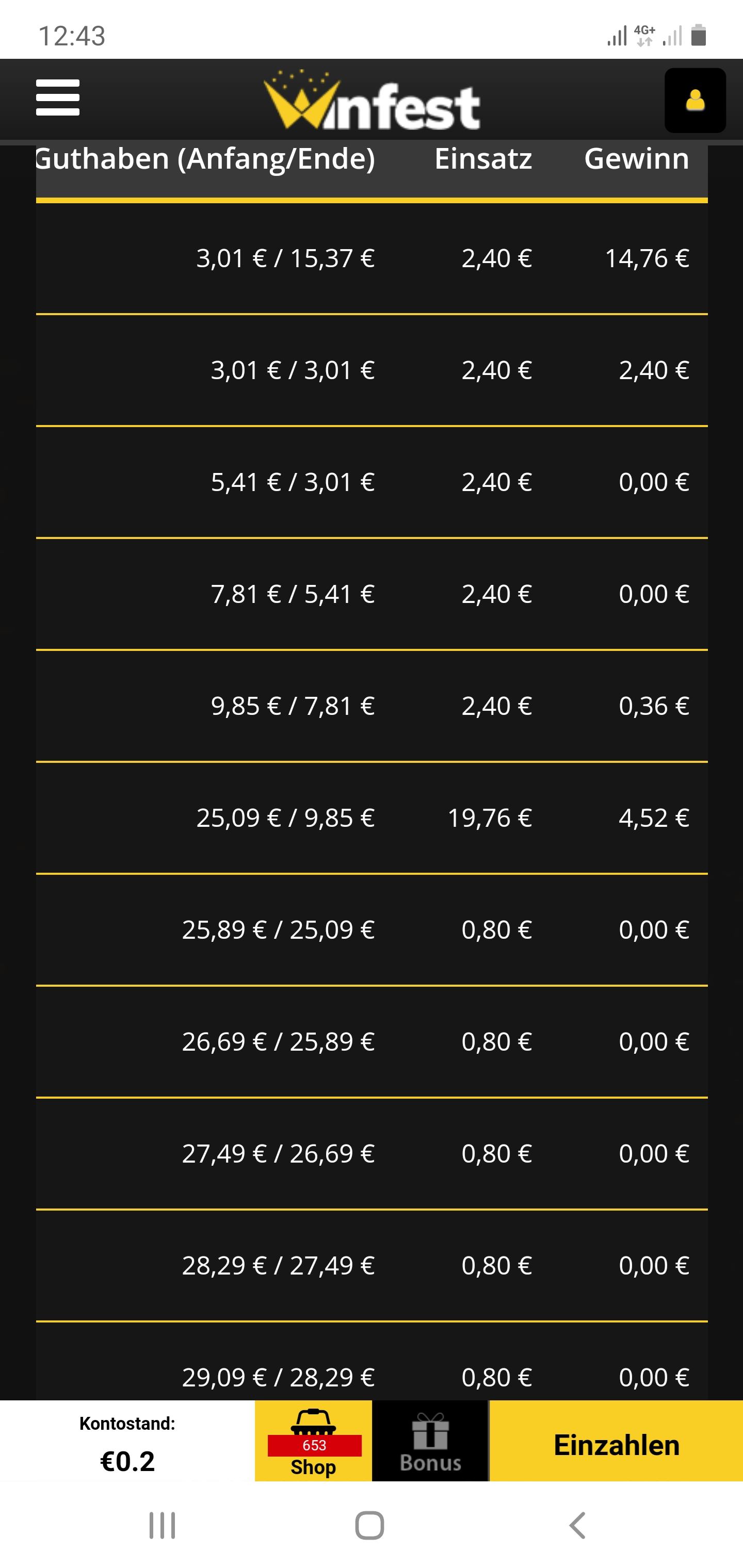
Task: Go to the home screen
Action: click(x=369, y=1525)
